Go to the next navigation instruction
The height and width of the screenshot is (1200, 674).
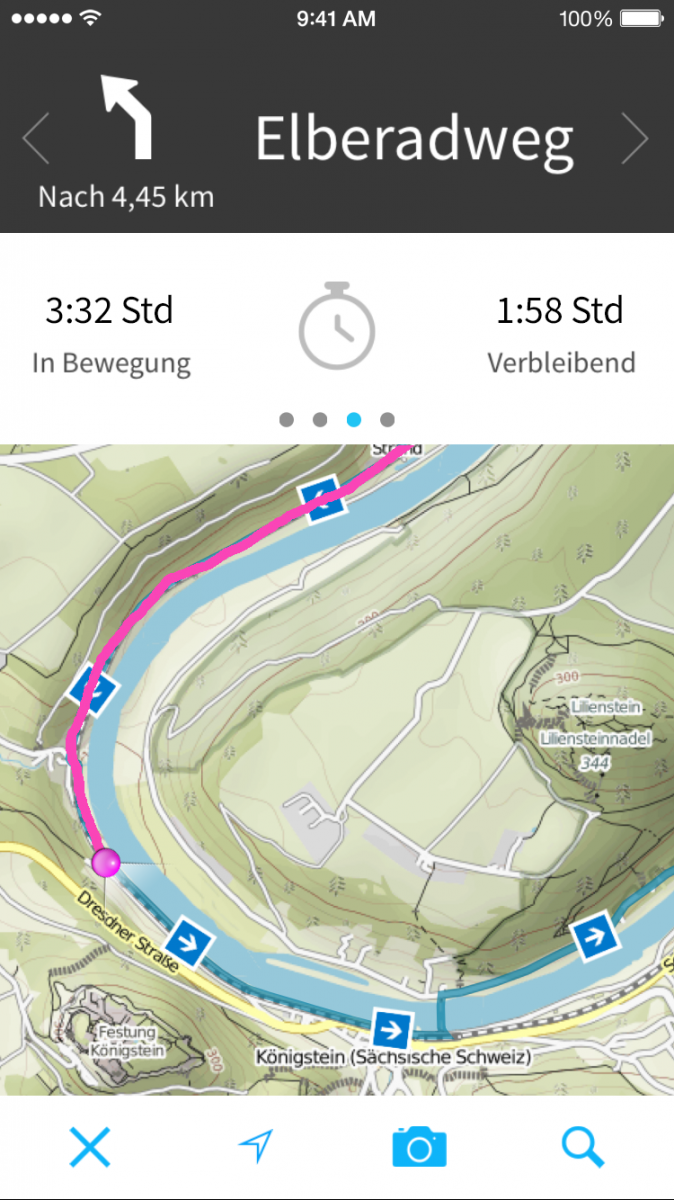pos(634,139)
